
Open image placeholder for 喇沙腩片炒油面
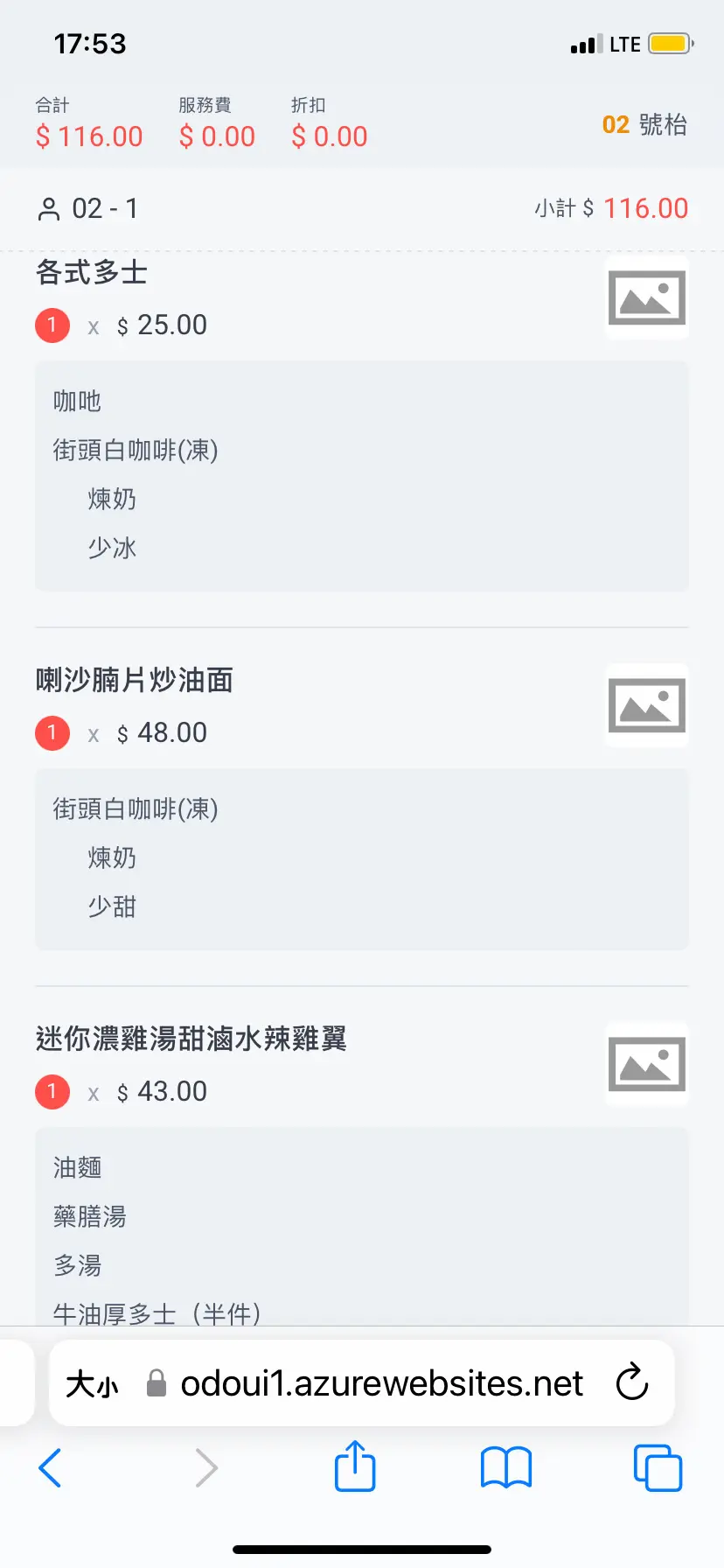pos(647,705)
